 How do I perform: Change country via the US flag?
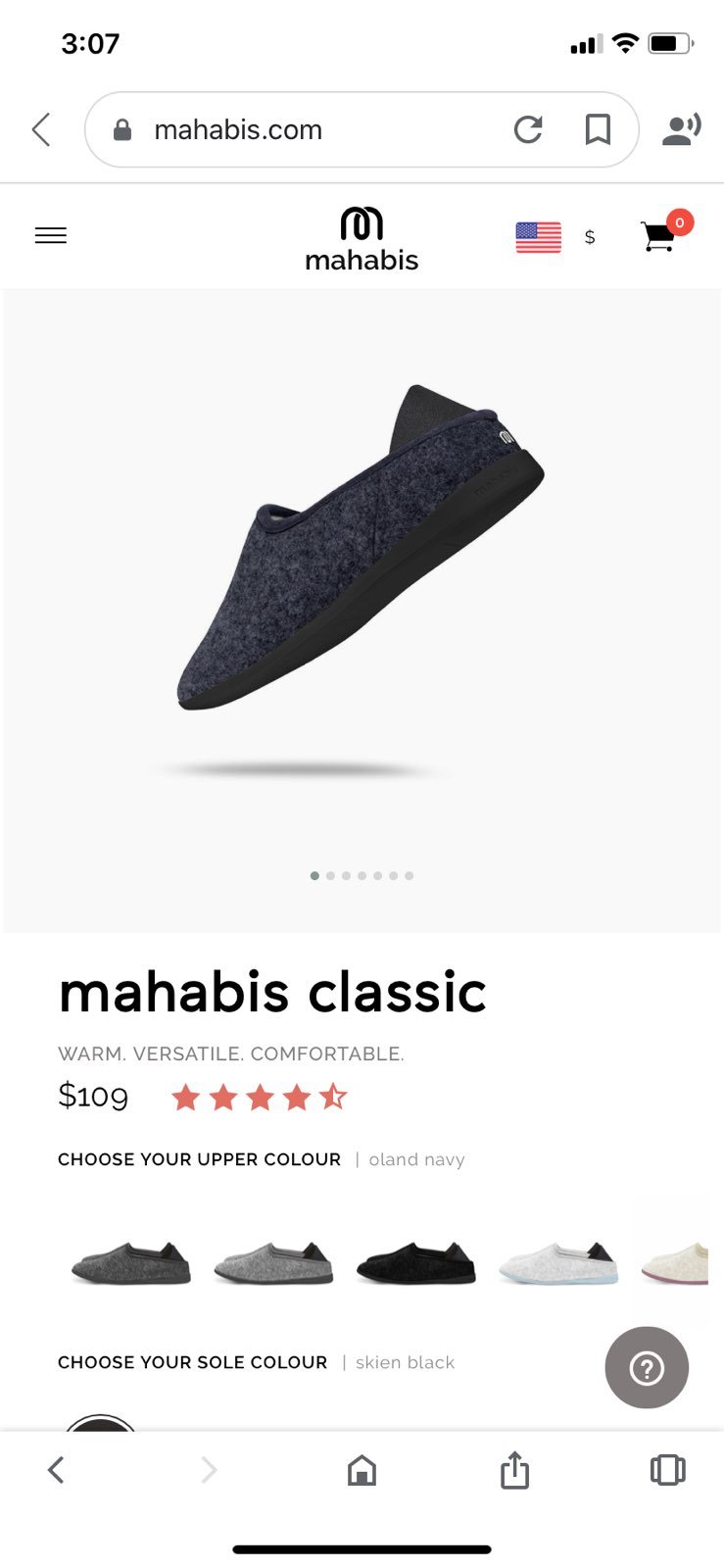(x=538, y=237)
